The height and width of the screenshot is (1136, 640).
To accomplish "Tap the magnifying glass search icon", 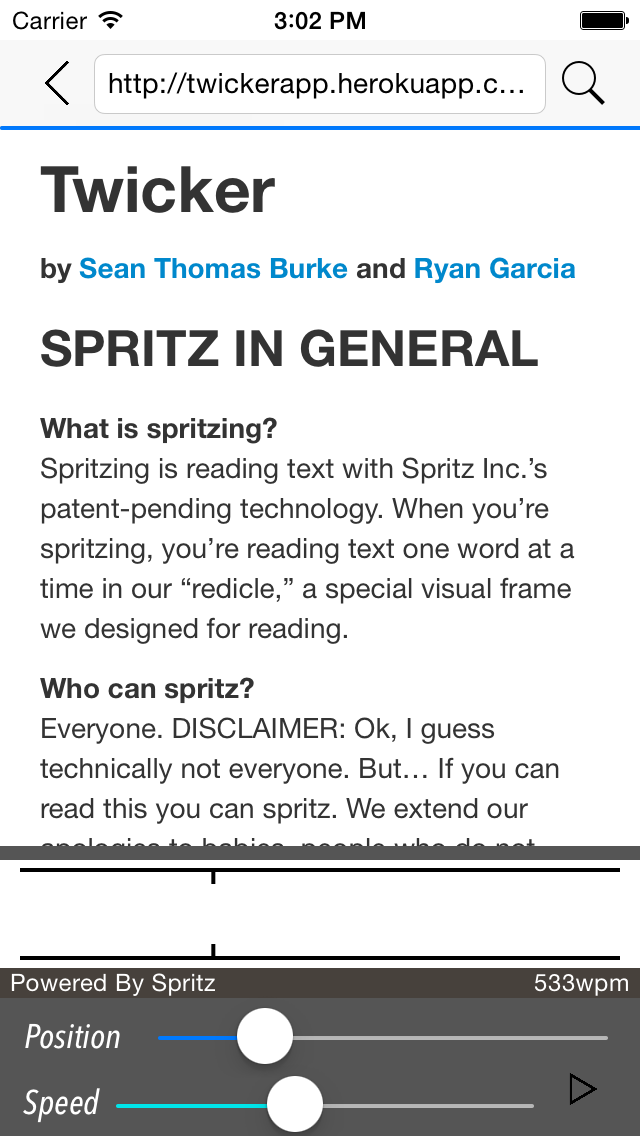I will pyautogui.click(x=583, y=84).
